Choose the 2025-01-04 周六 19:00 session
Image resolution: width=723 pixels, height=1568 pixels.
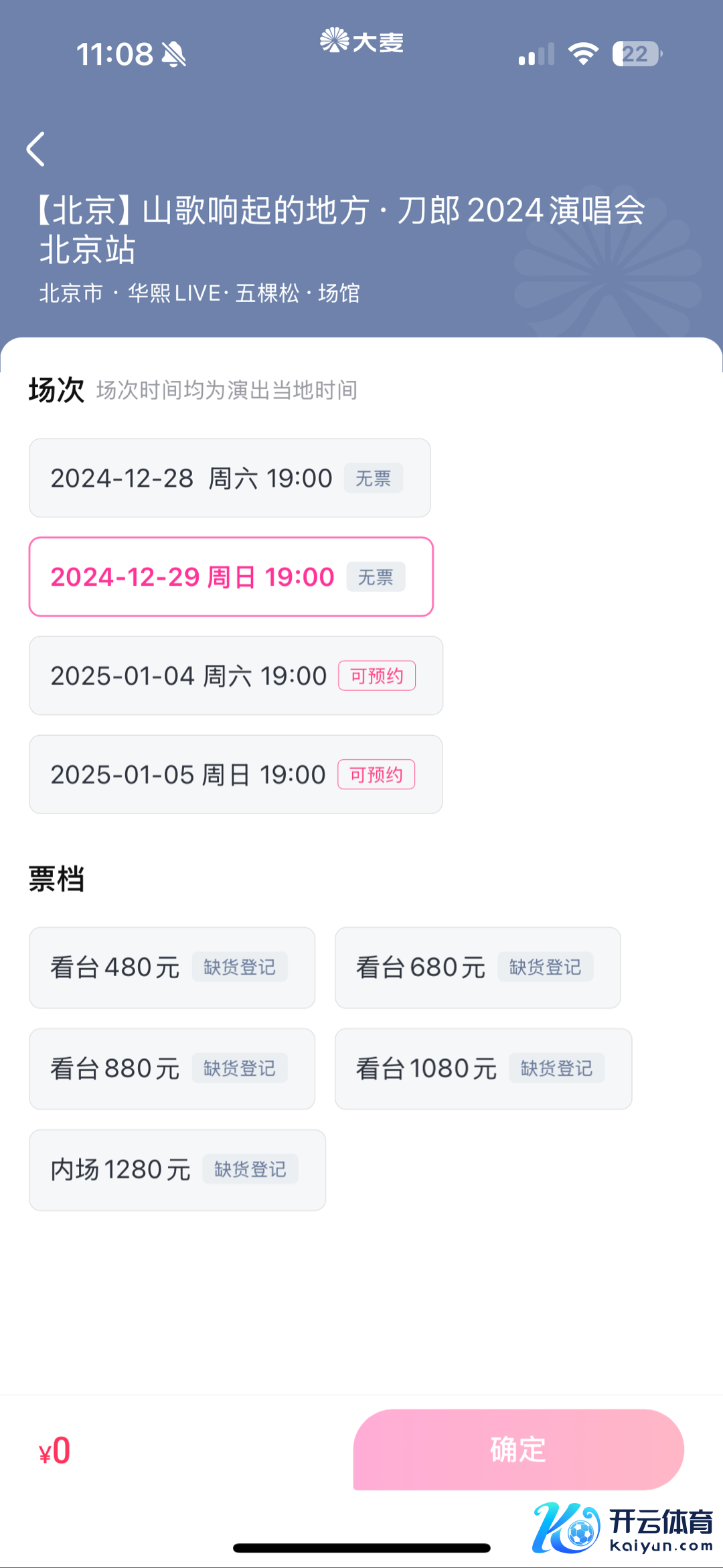coord(235,676)
